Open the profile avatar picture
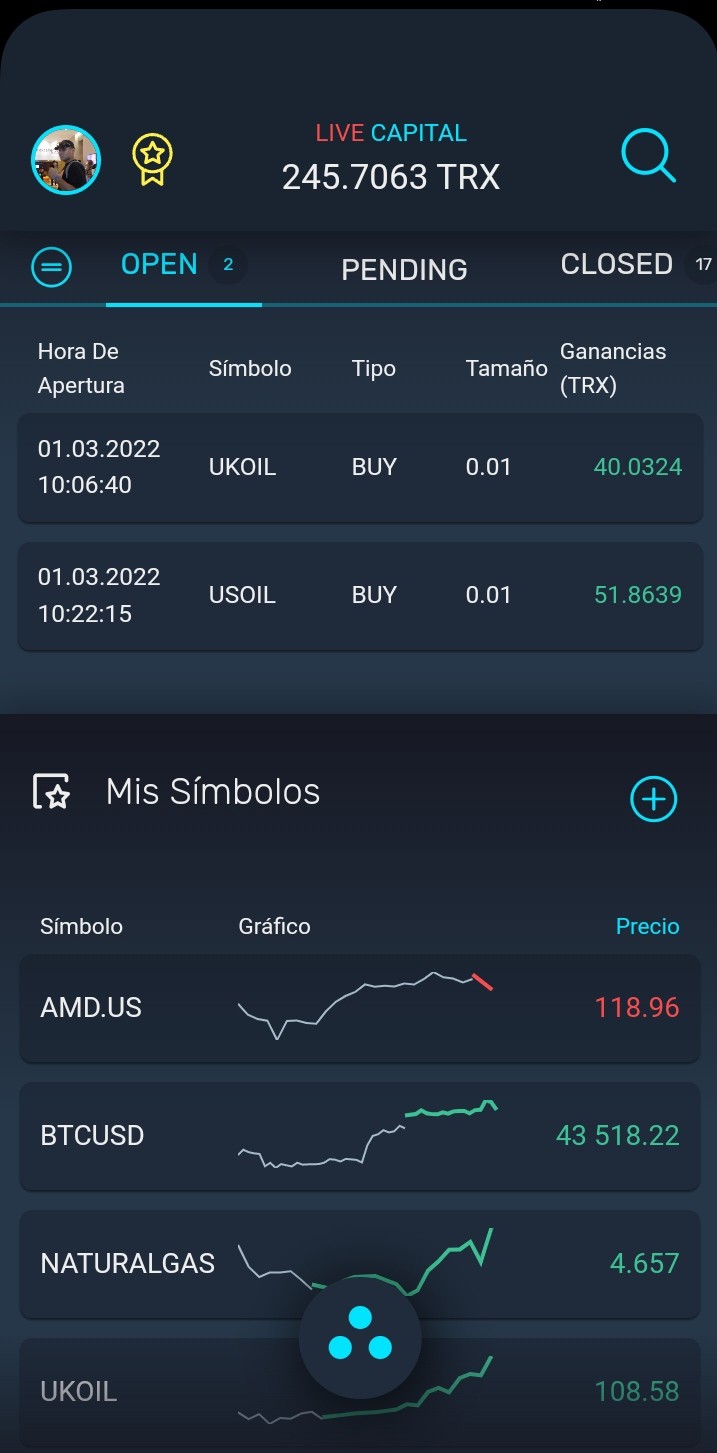 click(67, 160)
